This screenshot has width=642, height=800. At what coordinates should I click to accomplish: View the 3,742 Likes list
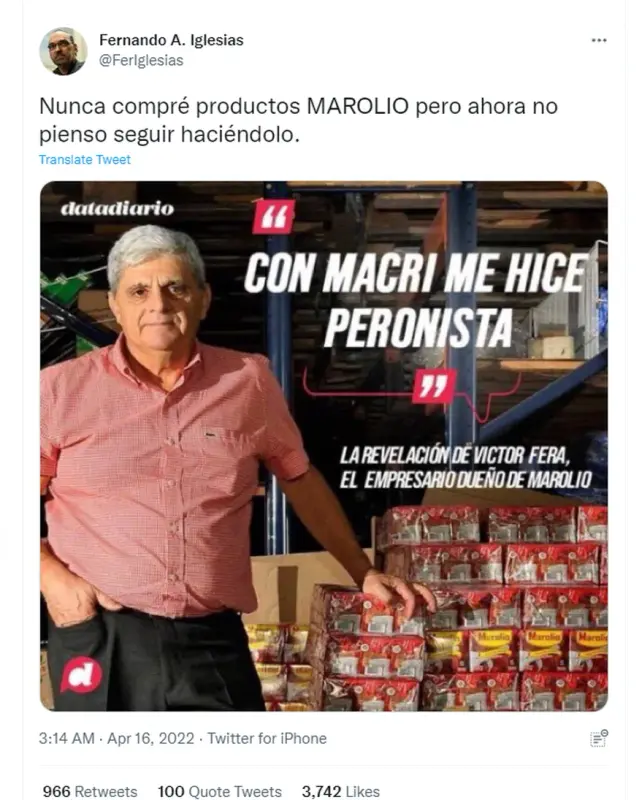[341, 791]
